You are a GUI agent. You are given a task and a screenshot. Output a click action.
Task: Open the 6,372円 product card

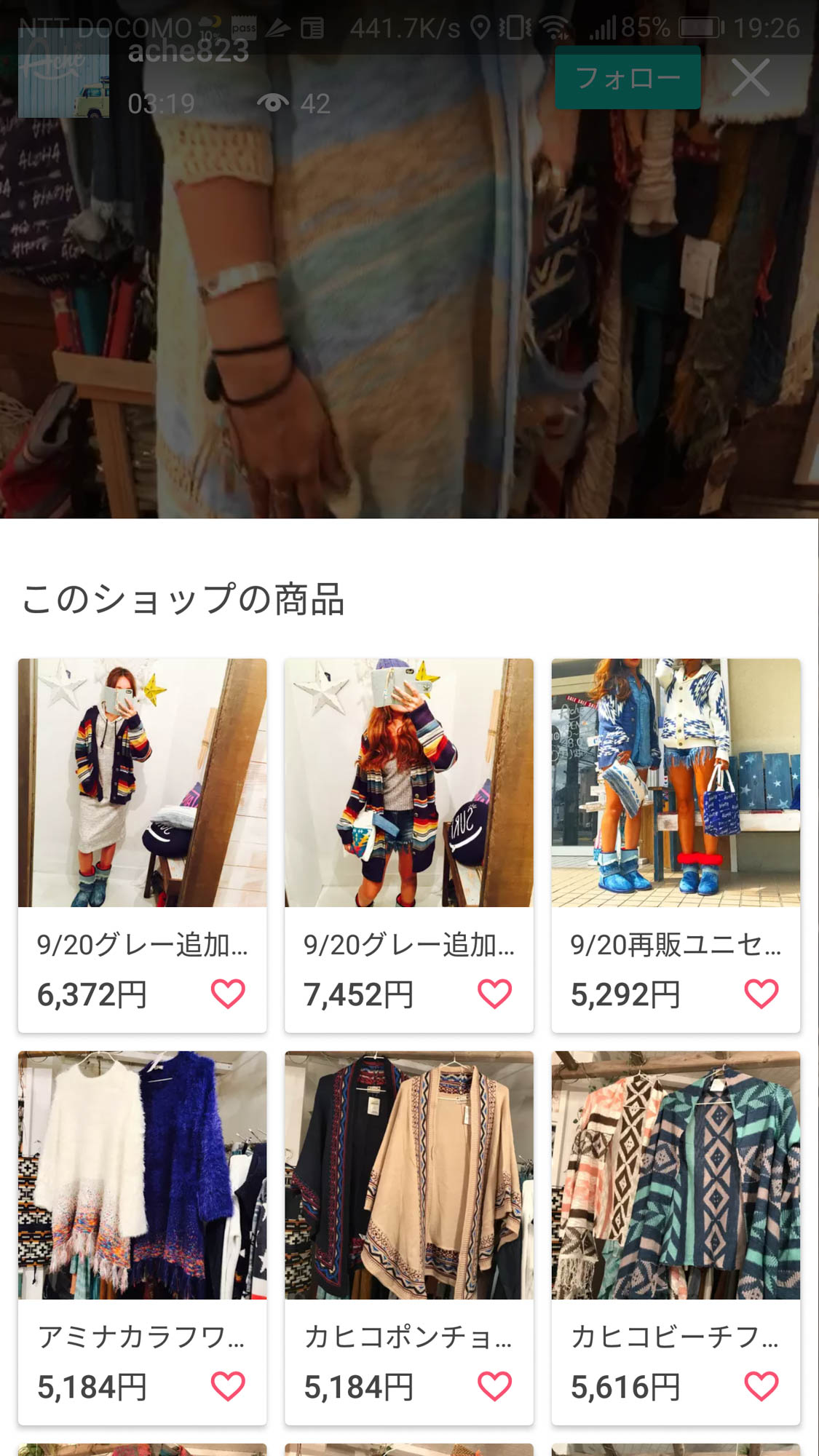[x=142, y=783]
